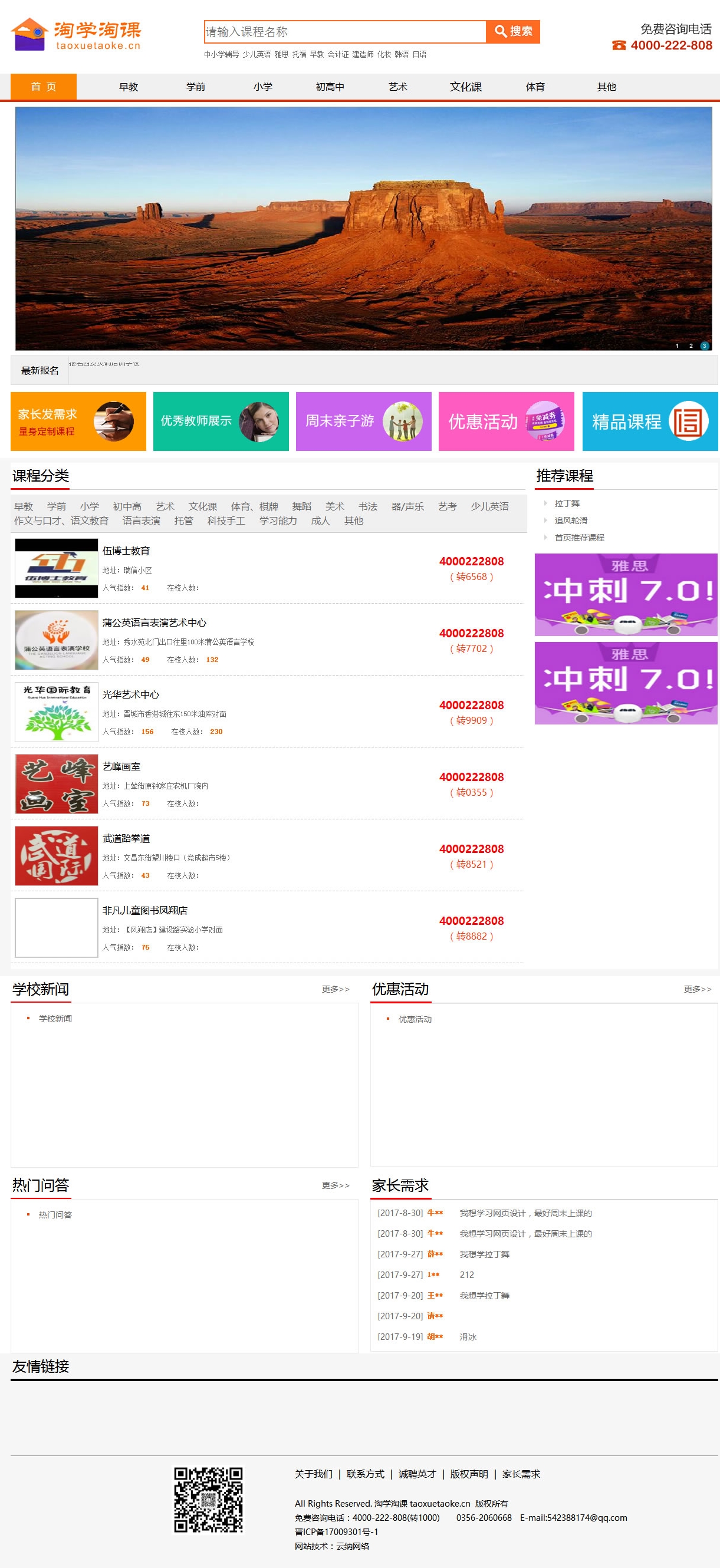Tap the 雅思 search keyword suggestion
Image resolution: width=720 pixels, height=1568 pixels.
click(x=281, y=55)
